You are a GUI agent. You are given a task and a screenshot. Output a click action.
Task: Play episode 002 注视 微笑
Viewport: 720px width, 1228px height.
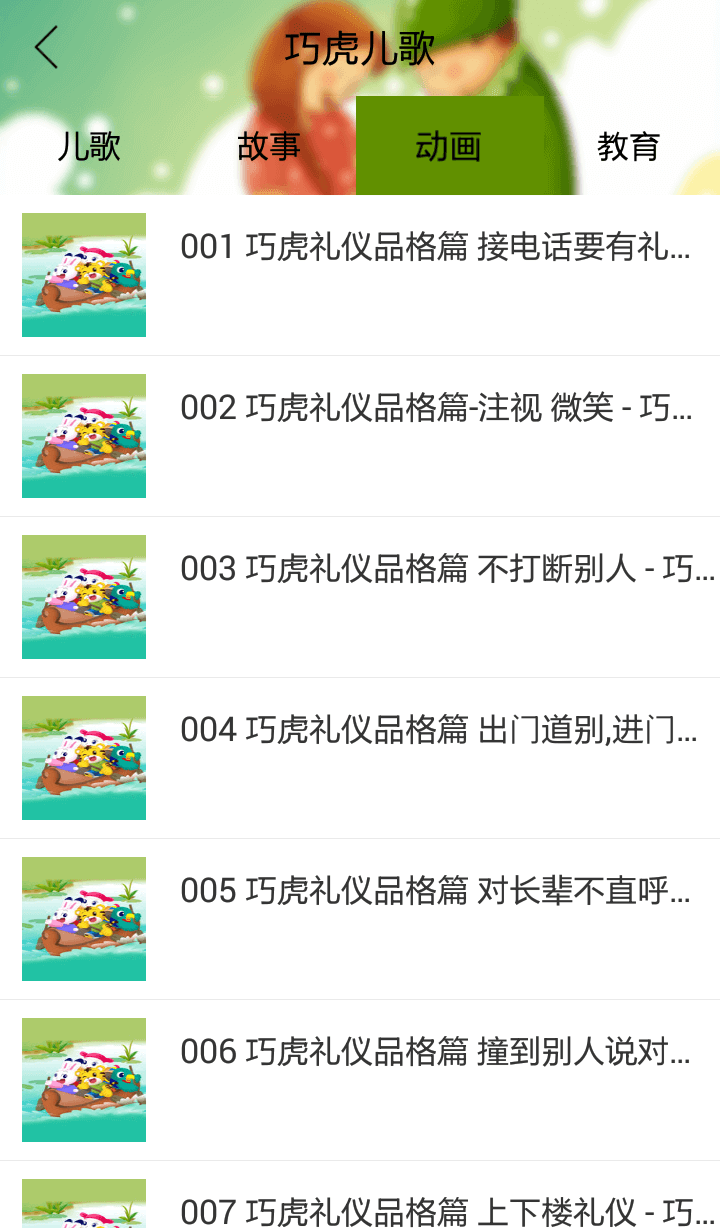(435, 408)
